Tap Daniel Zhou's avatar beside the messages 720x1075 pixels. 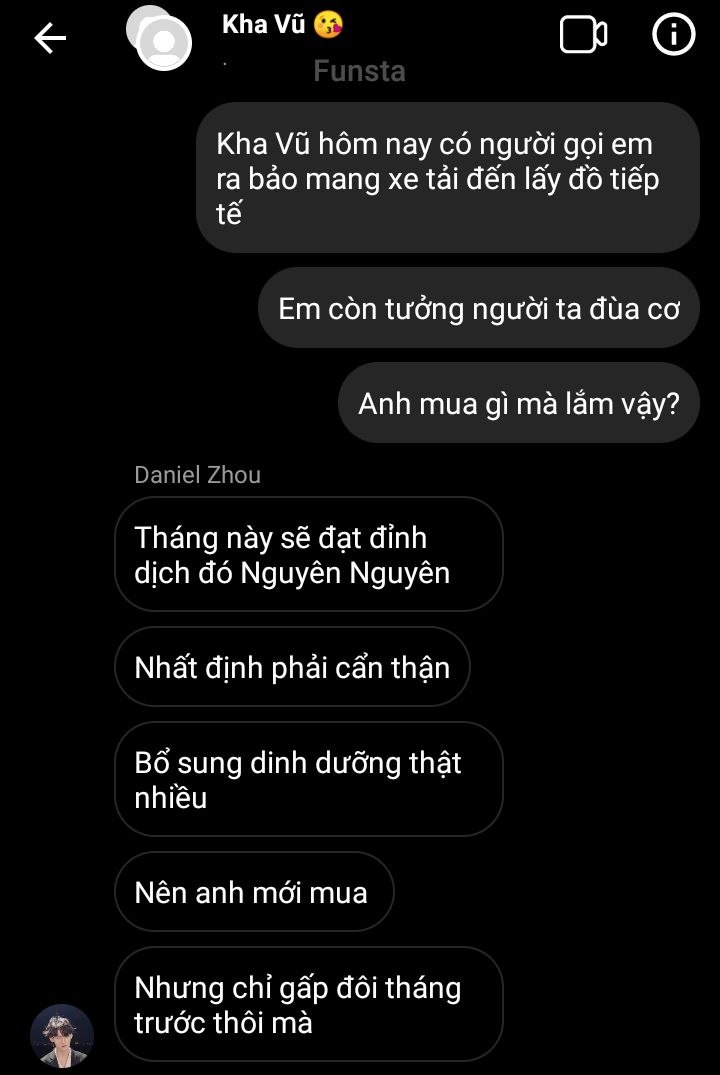pos(62,1035)
